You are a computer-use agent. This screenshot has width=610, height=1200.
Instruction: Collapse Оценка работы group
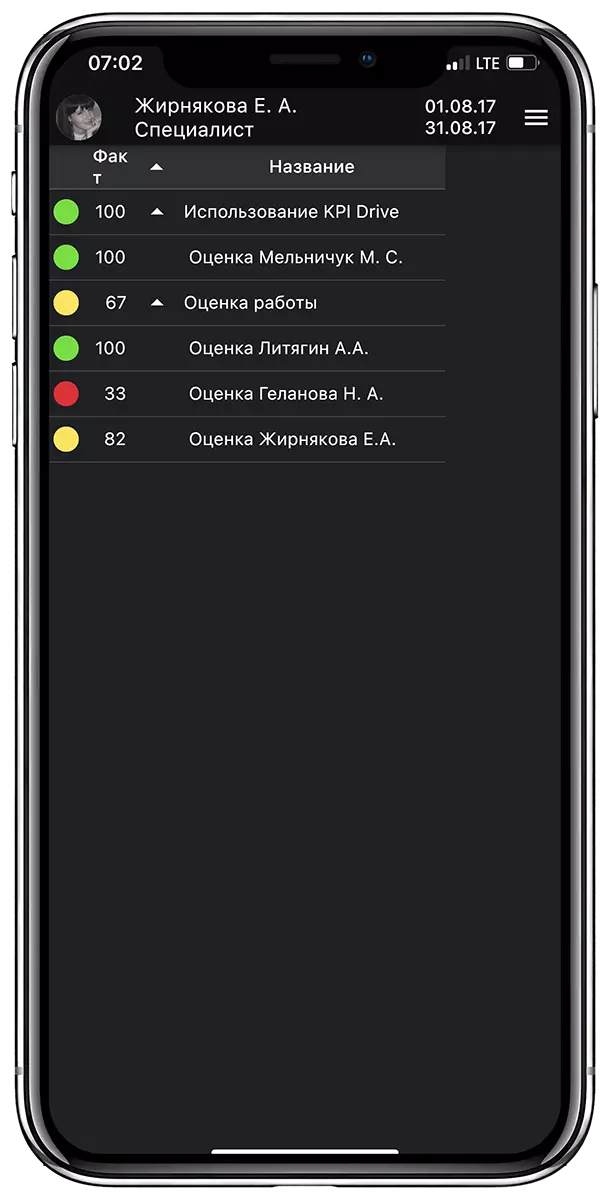[156, 303]
